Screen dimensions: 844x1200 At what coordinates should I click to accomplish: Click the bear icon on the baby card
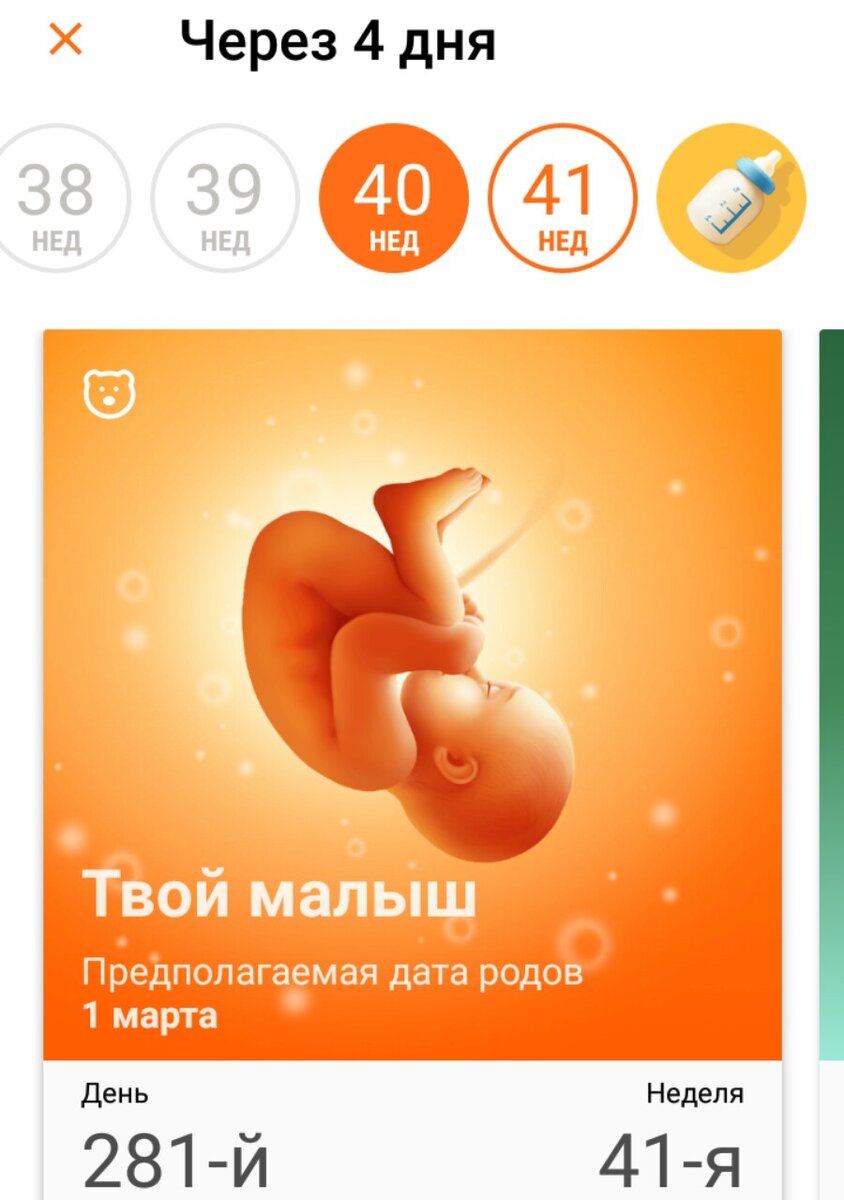click(110, 394)
